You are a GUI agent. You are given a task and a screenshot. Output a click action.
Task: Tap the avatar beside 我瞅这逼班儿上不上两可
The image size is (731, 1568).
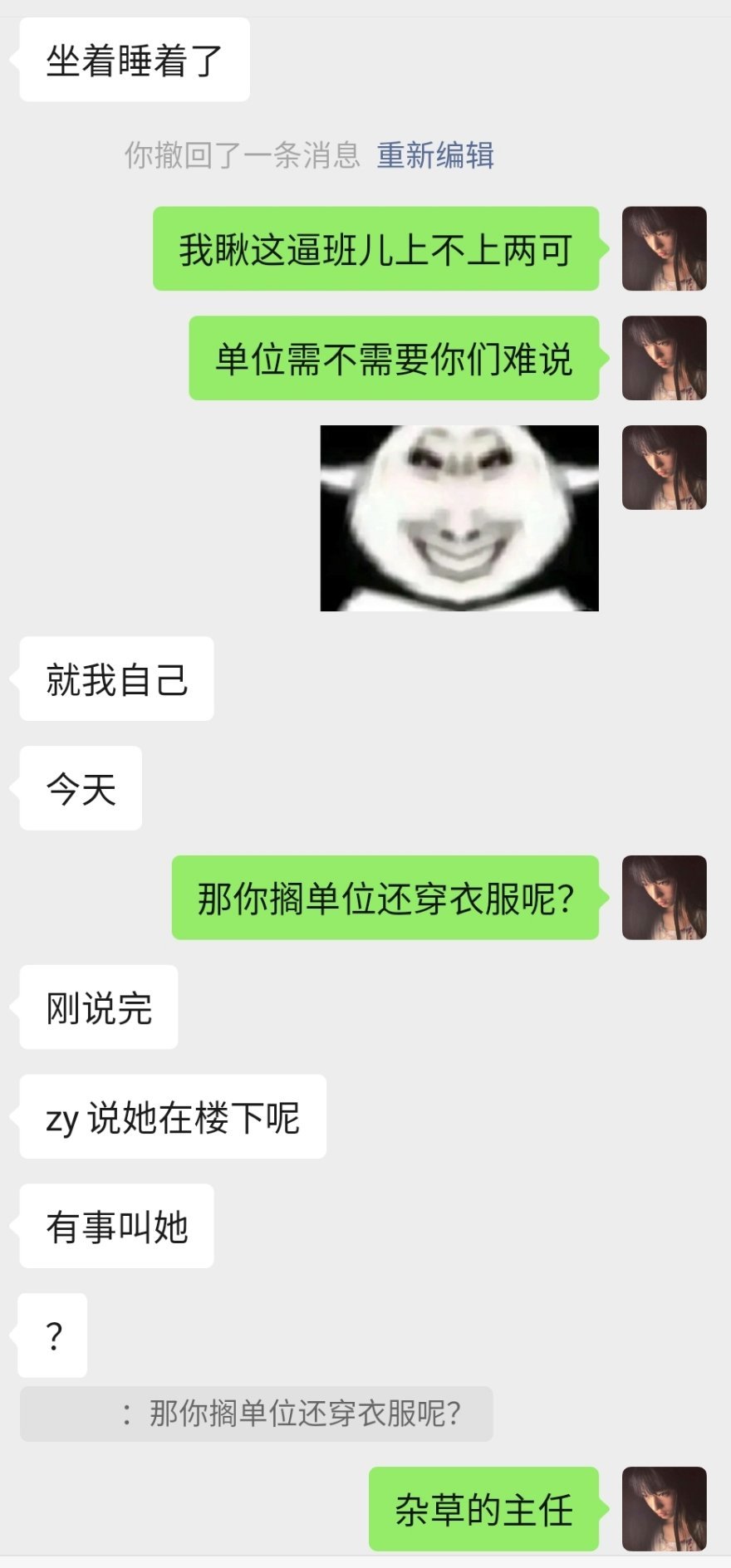coord(664,248)
